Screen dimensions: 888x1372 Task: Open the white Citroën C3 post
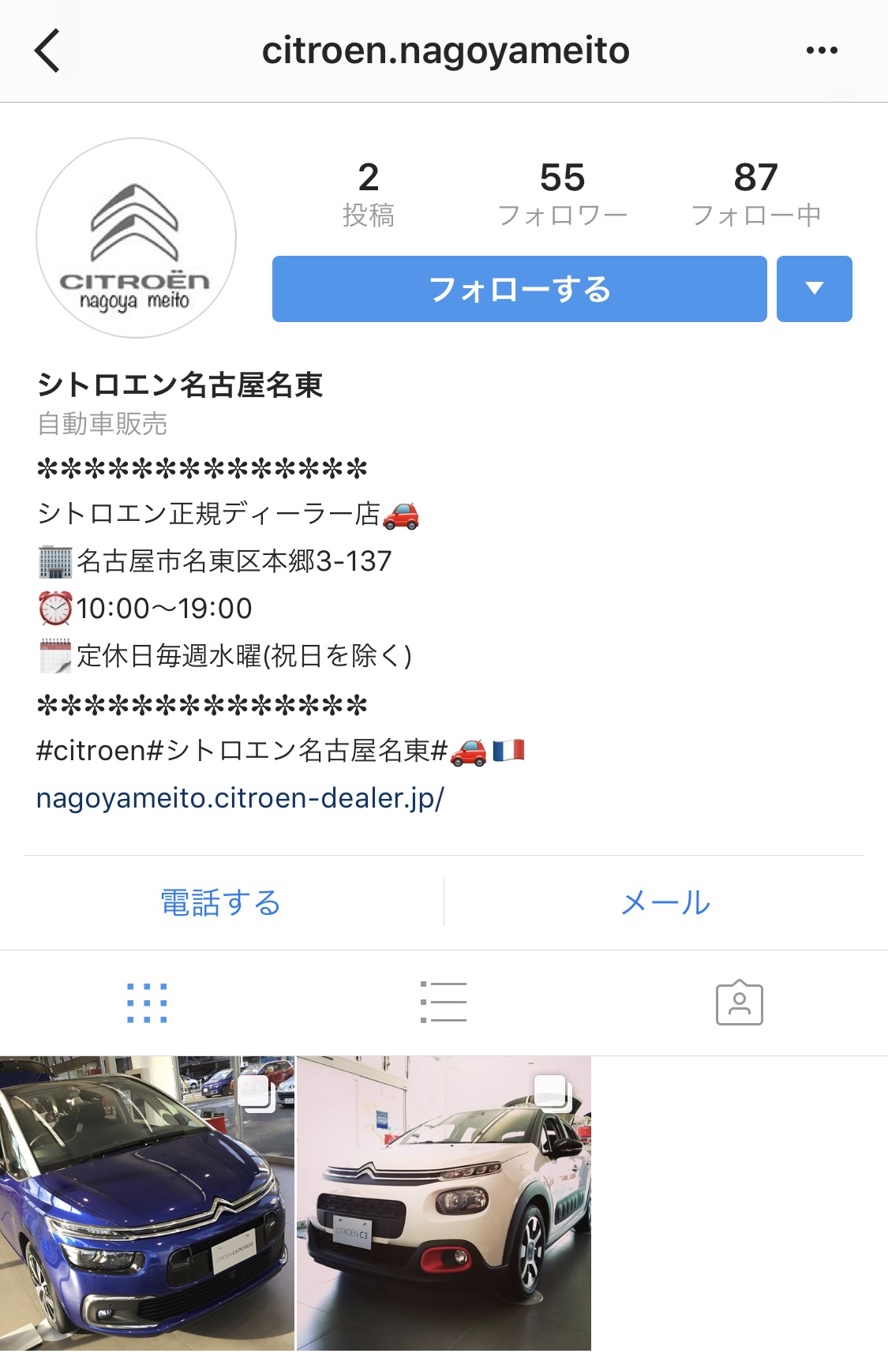(444, 1203)
